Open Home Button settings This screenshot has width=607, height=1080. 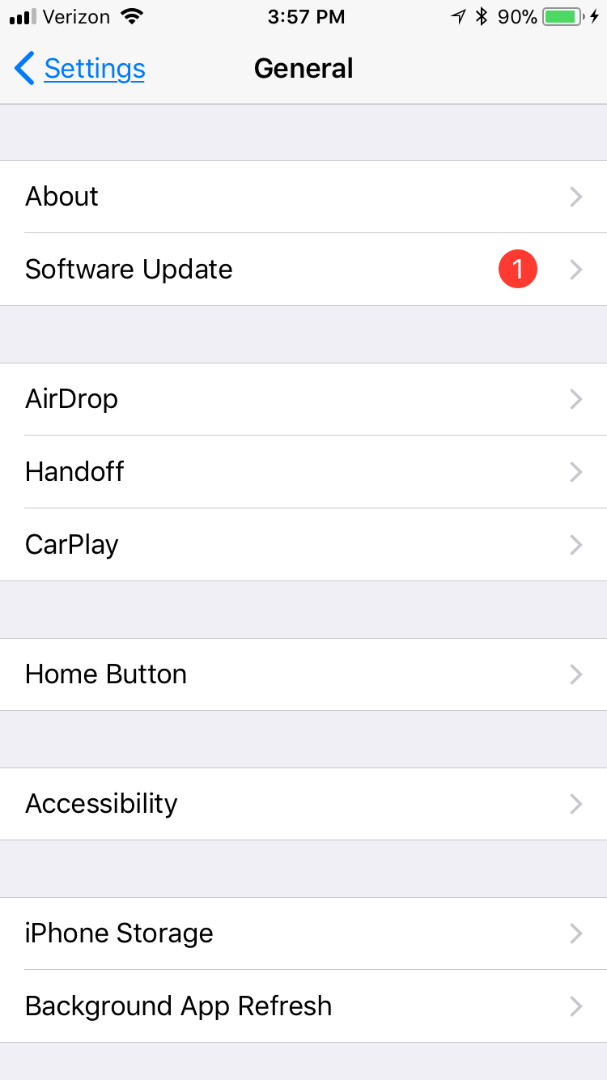coord(303,675)
